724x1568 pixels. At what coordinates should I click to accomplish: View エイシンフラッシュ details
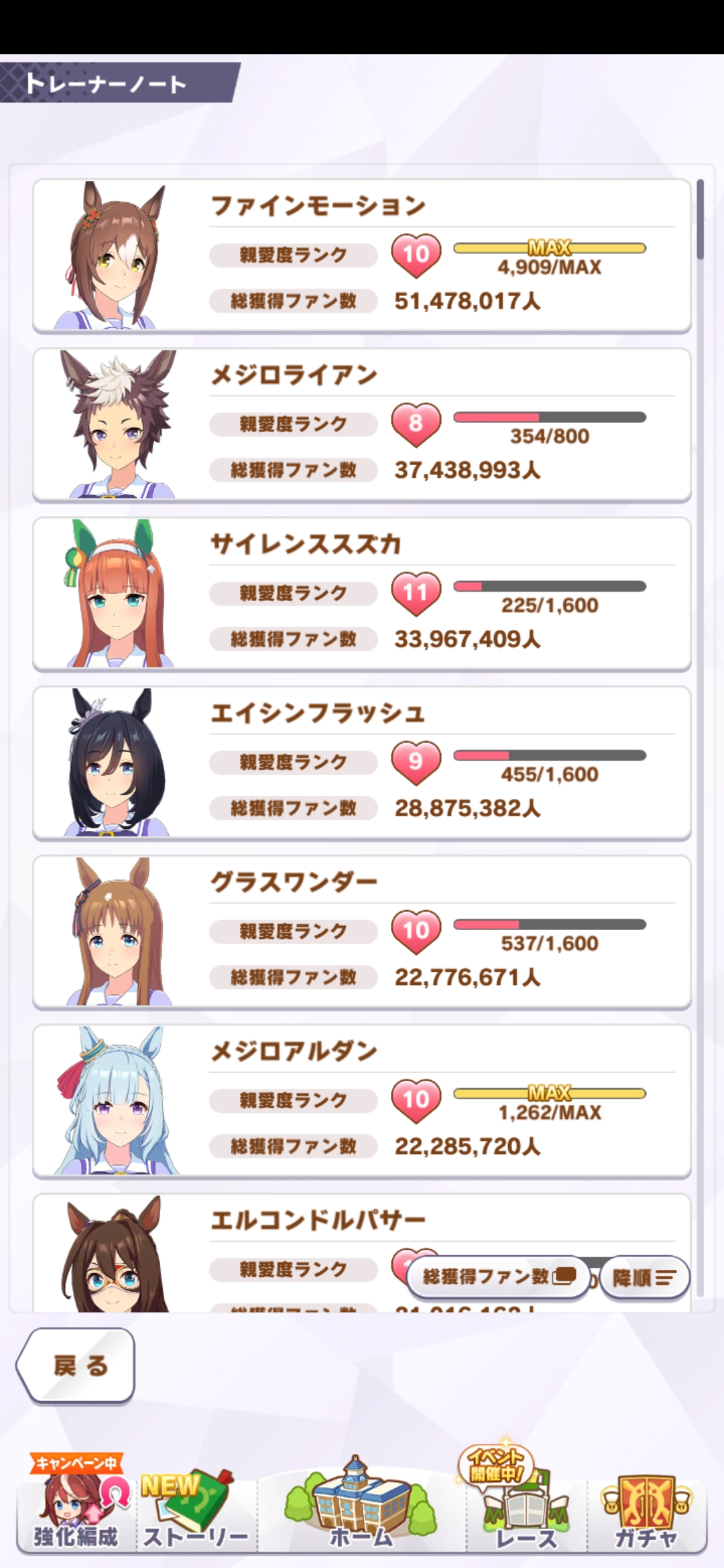[x=362, y=763]
